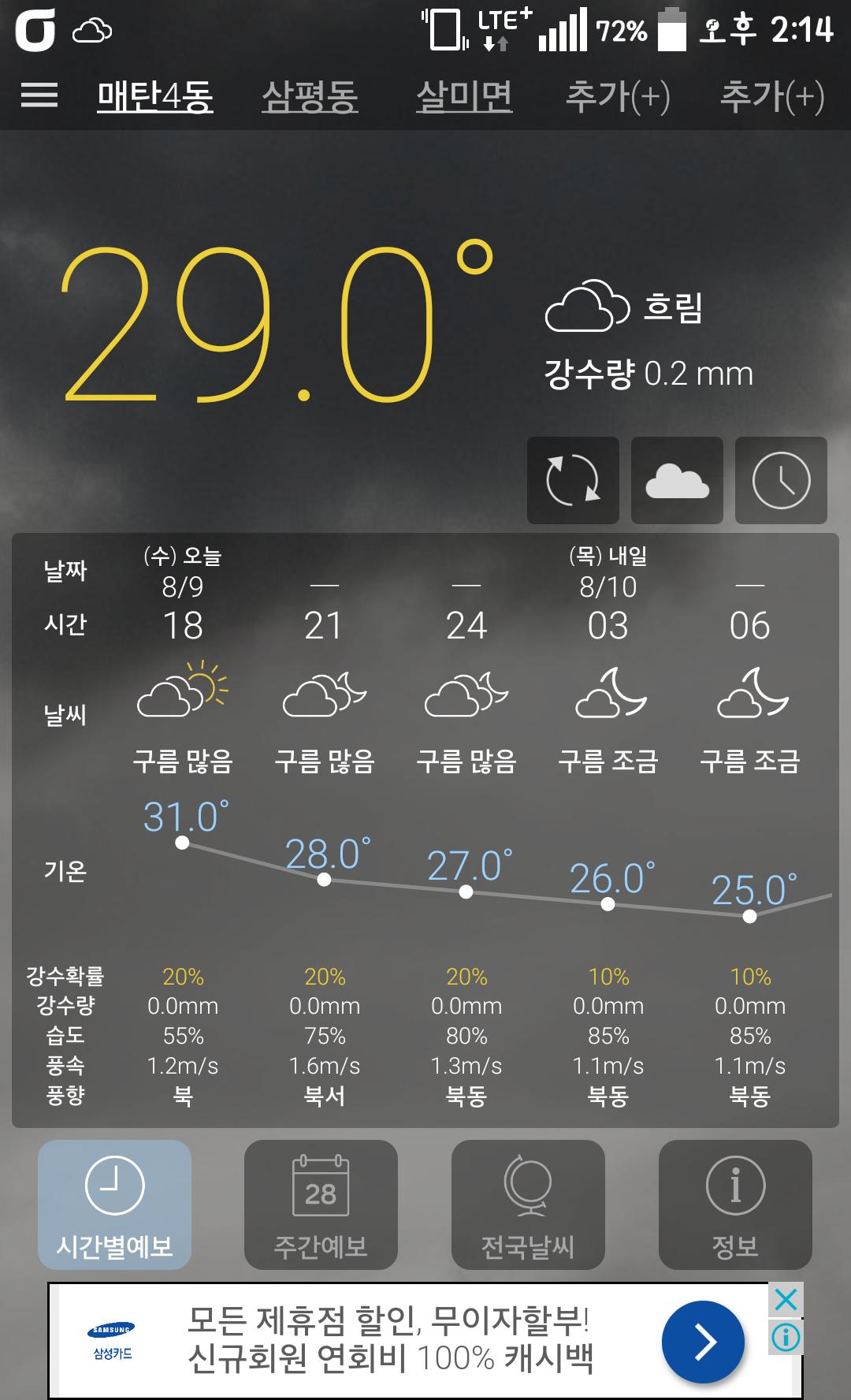Screen dimensions: 851x1400
Task: Open the ad info icon
Action: click(x=786, y=1337)
